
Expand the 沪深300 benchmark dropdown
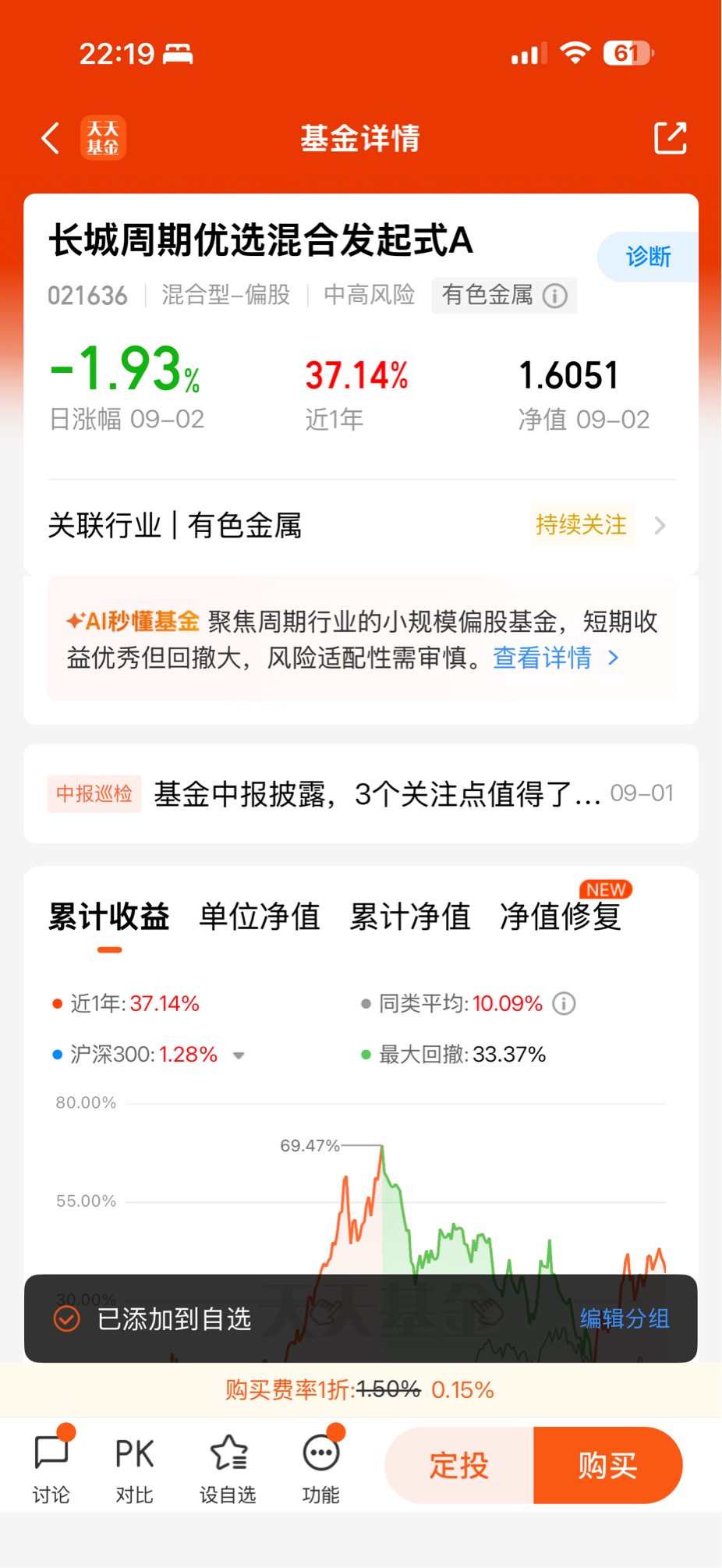239,1055
